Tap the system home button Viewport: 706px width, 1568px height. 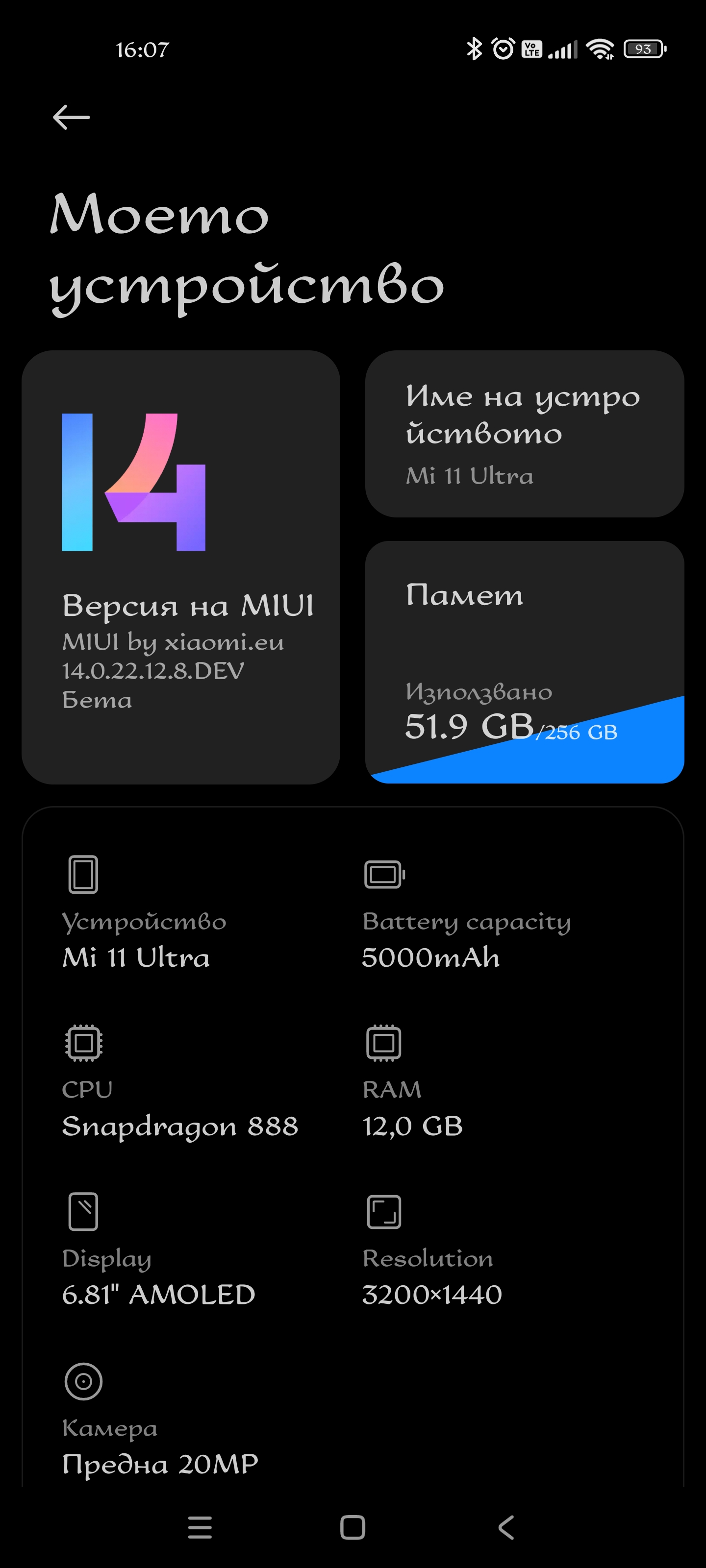tap(353, 1527)
